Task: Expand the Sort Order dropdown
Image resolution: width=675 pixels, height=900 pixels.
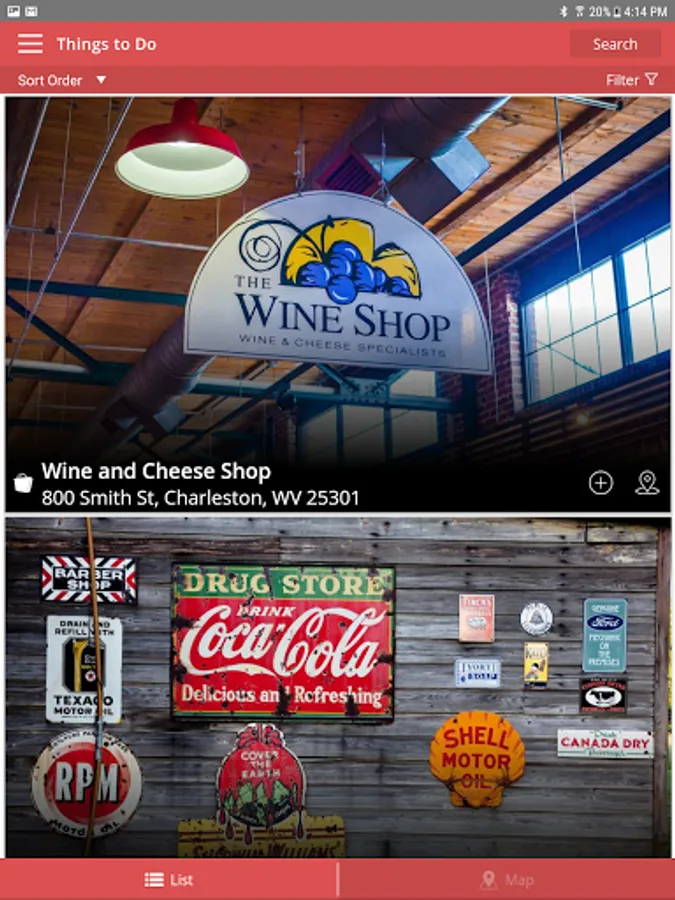Action: click(62, 80)
